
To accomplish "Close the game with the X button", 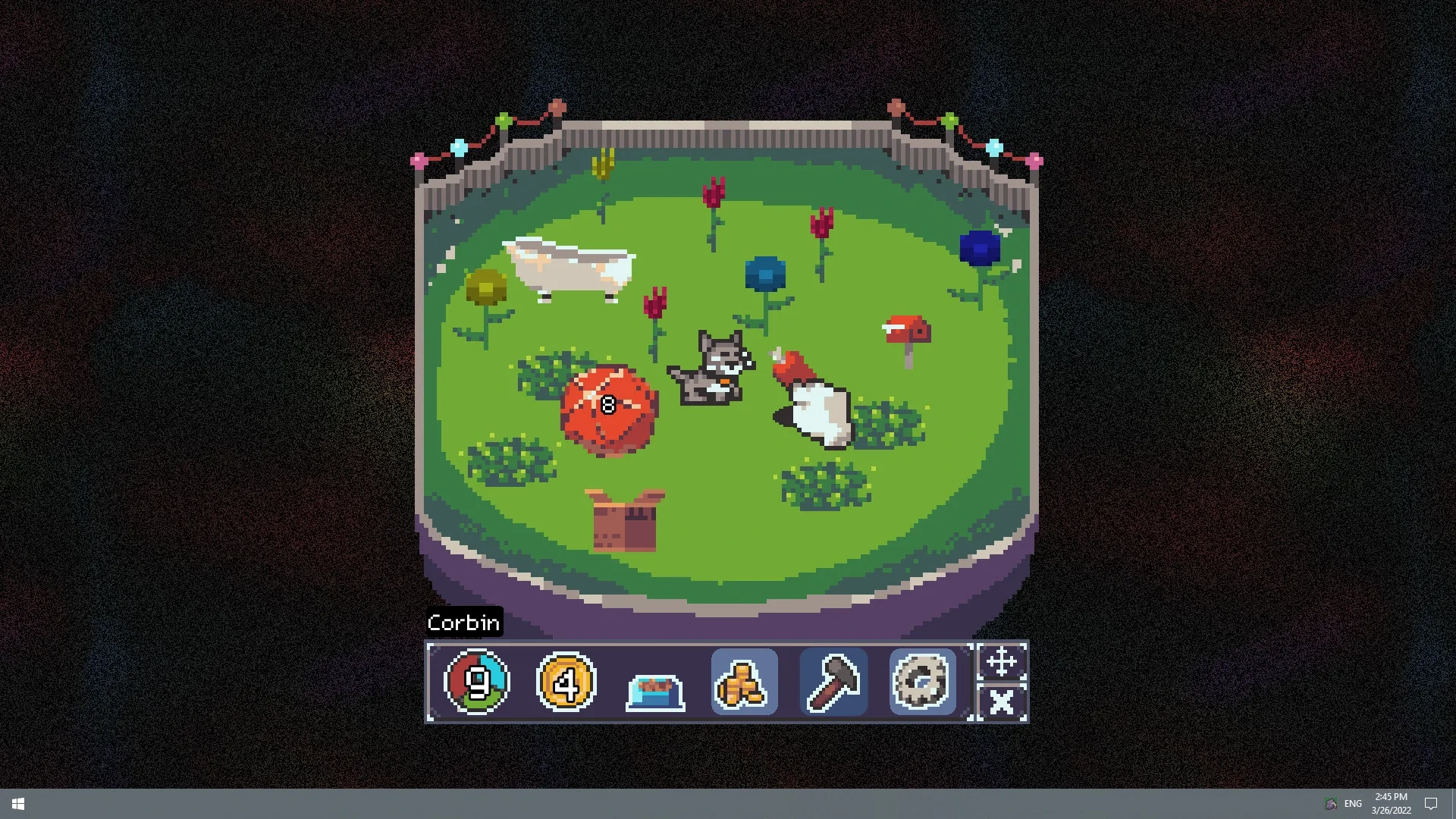I will pyautogui.click(x=1002, y=702).
